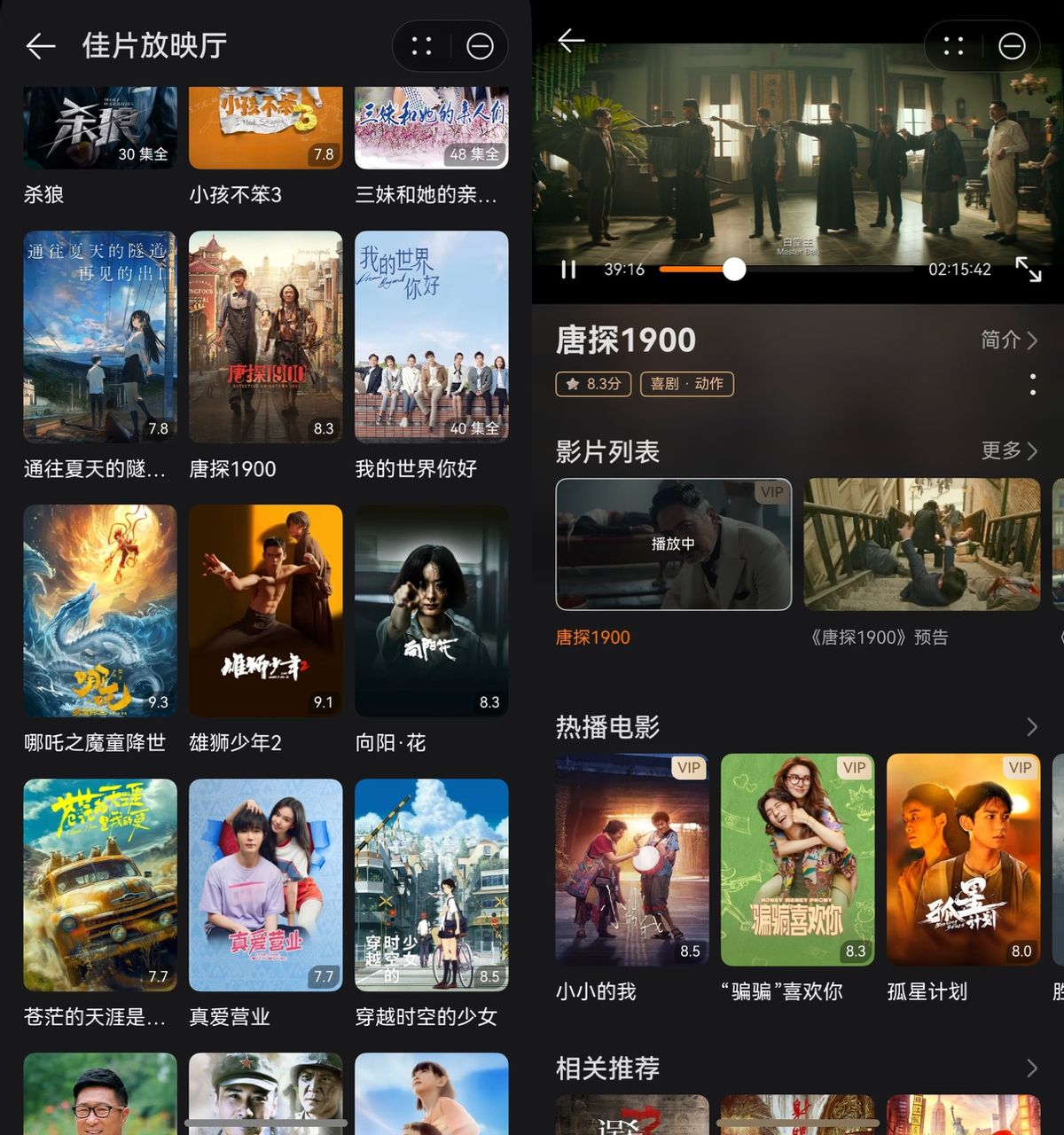Expand the 热播电影 section
Image resolution: width=1064 pixels, height=1135 pixels.
click(x=1031, y=727)
